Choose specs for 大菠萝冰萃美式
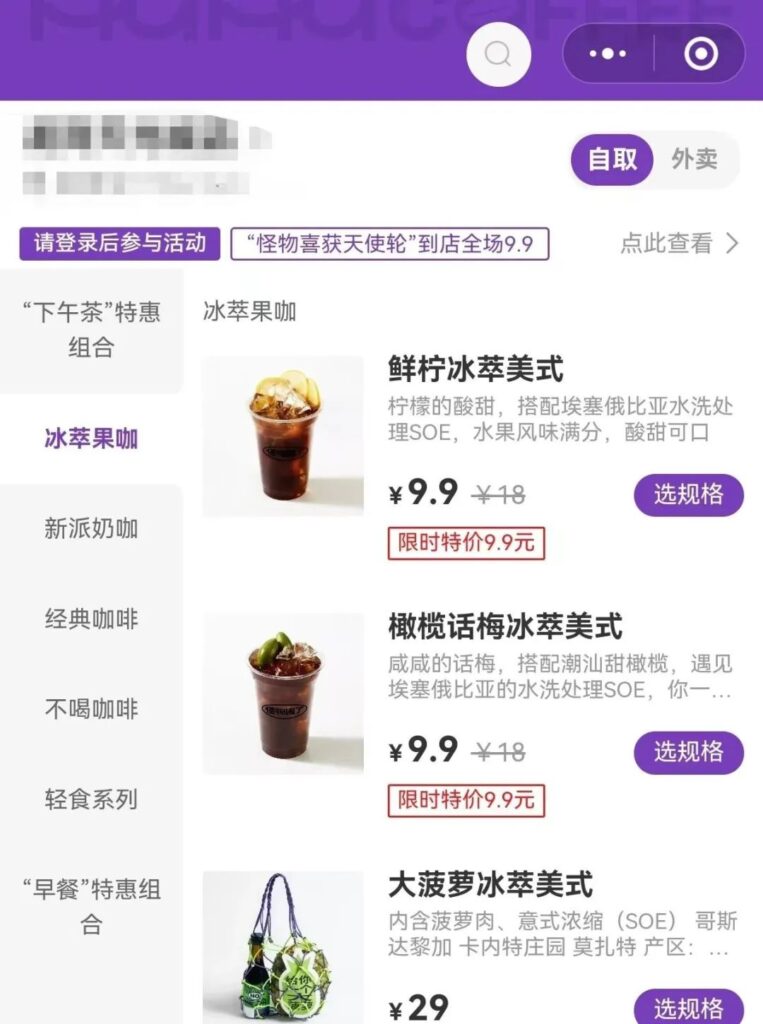The width and height of the screenshot is (763, 1024). click(688, 1005)
